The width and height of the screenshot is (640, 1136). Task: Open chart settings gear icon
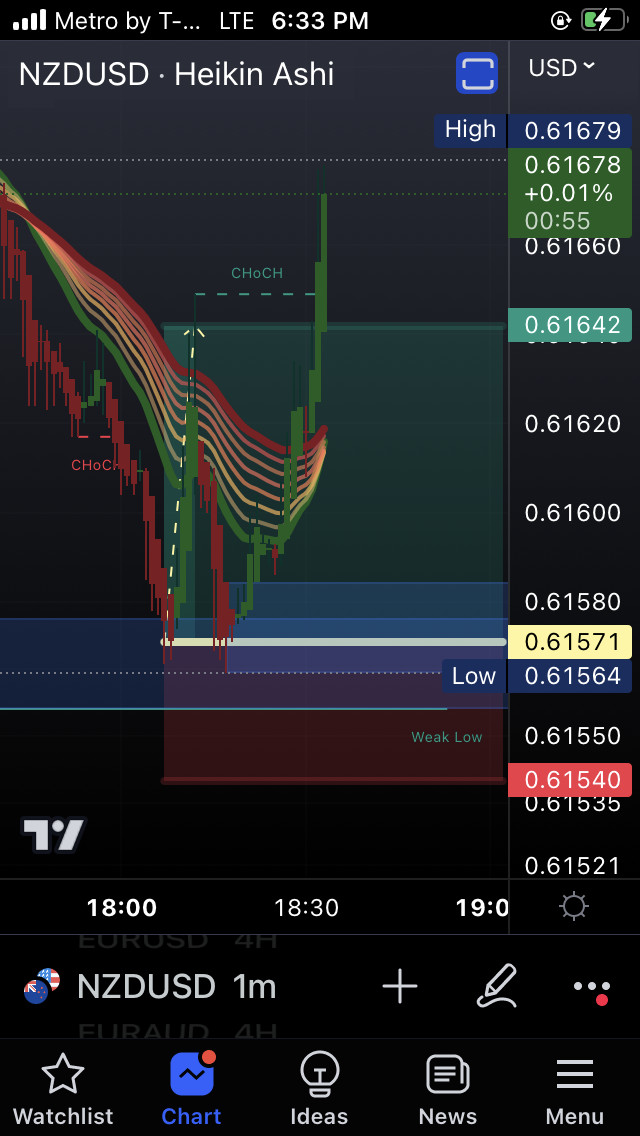574,907
